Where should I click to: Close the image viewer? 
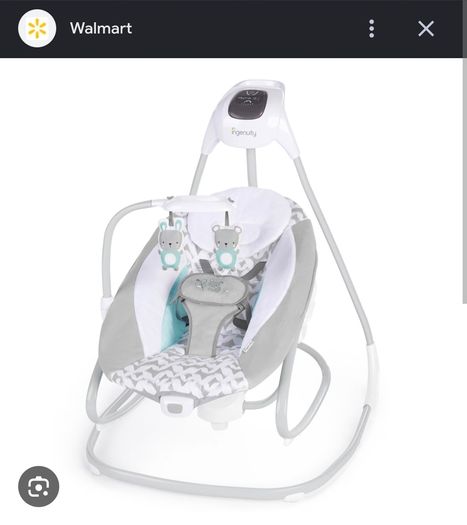pos(426,28)
